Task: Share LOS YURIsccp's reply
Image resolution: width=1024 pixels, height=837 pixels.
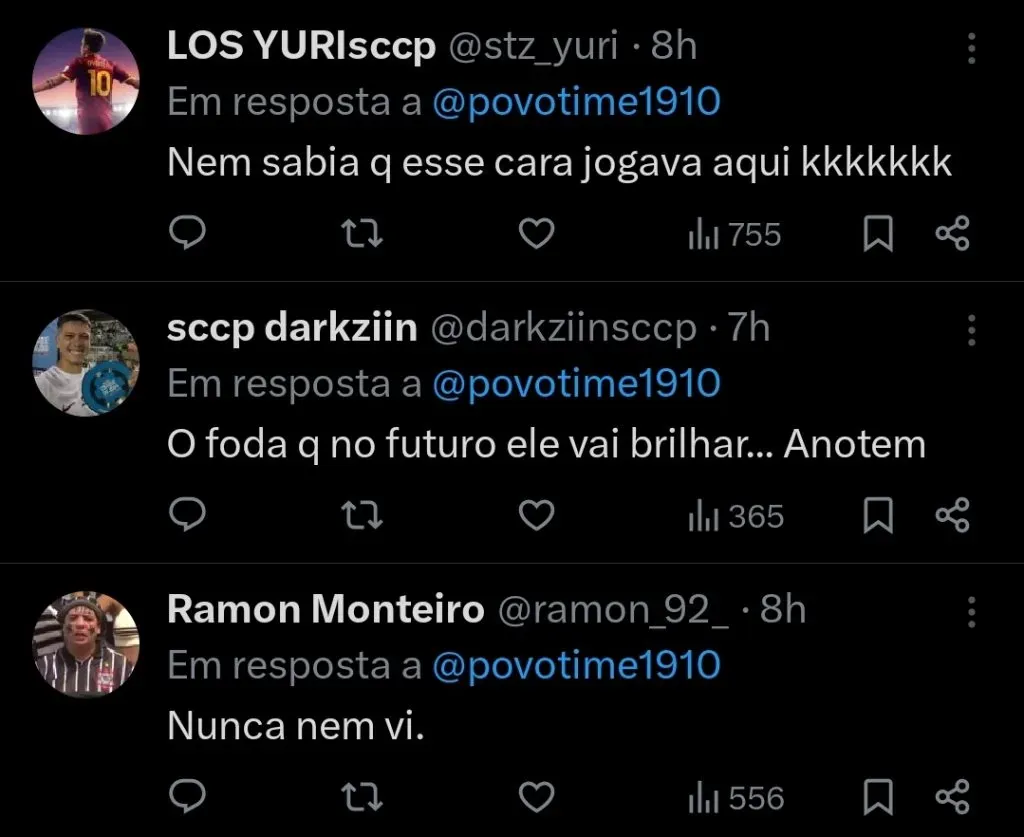Action: tap(951, 234)
